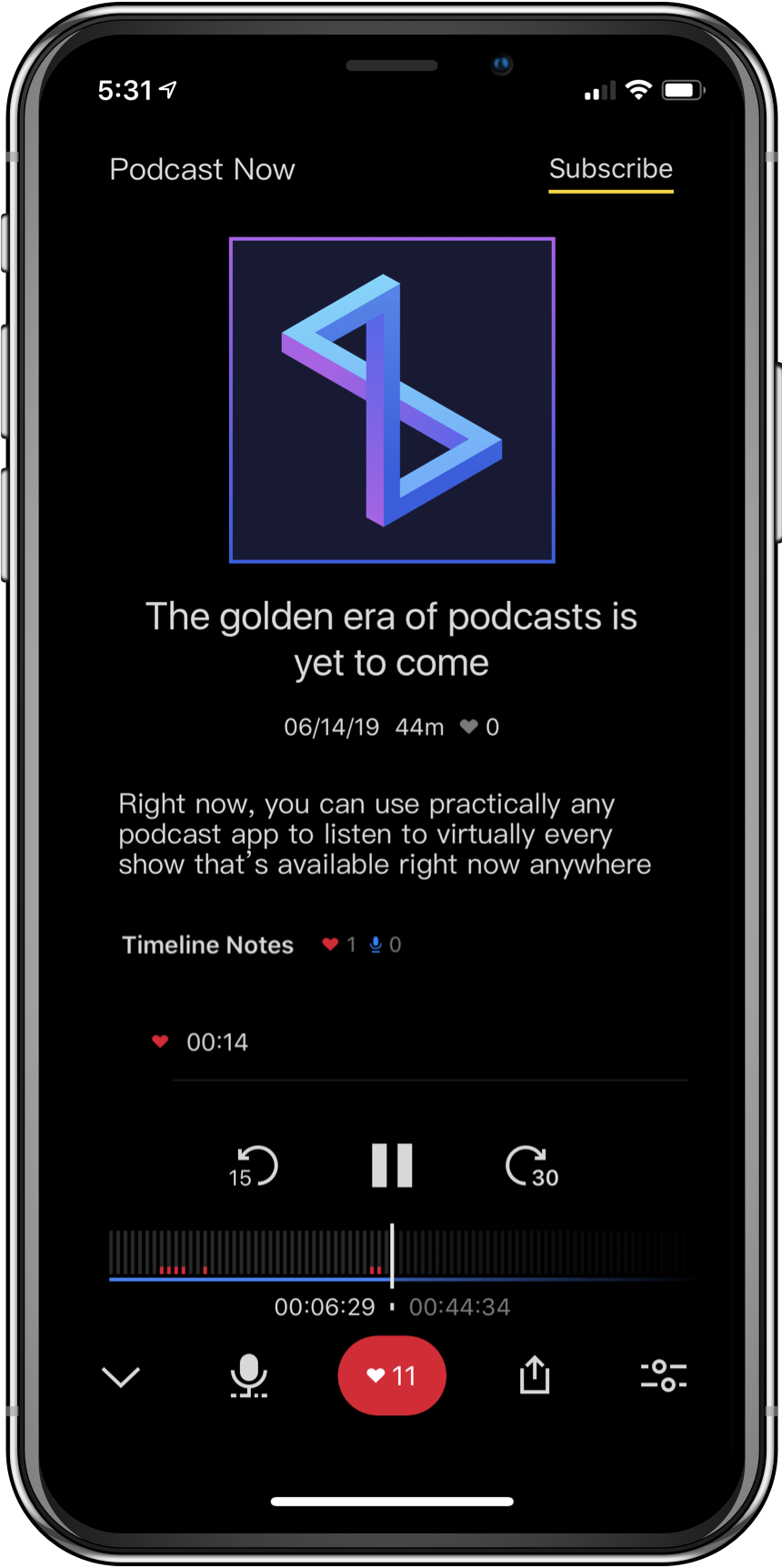
Task: Record a voice note with the microphone
Action: click(248, 1375)
